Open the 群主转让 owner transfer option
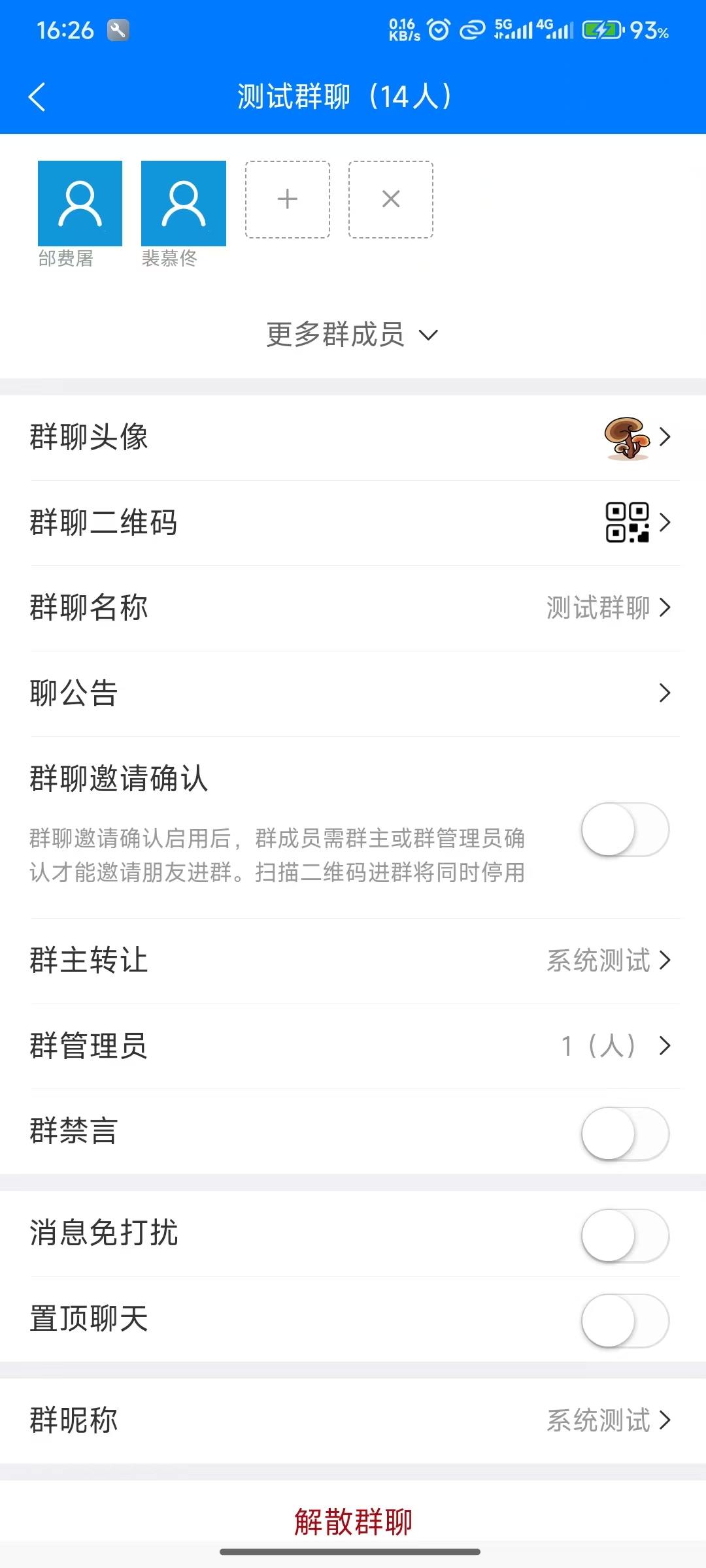The width and height of the screenshot is (706, 1568). 353,960
